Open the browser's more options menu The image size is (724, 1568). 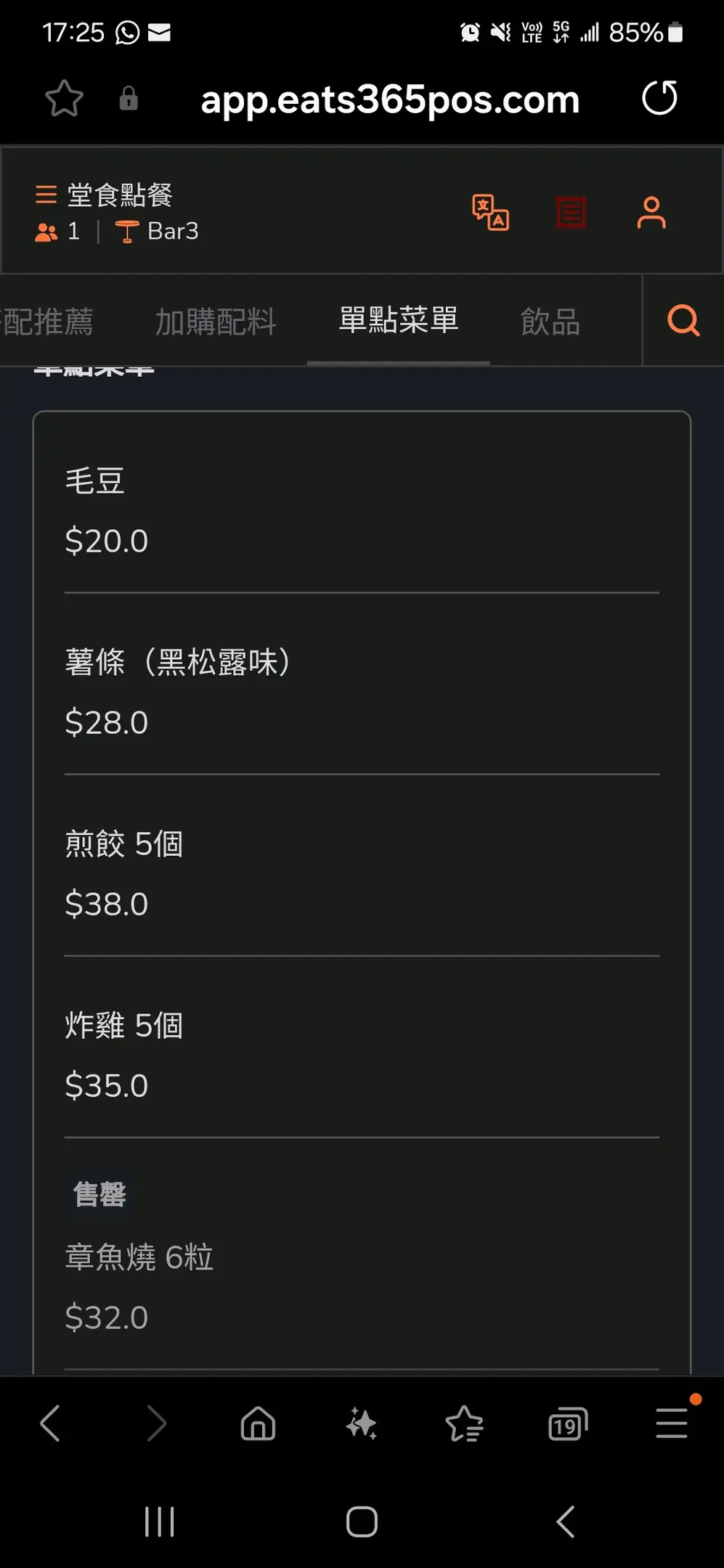672,1423
